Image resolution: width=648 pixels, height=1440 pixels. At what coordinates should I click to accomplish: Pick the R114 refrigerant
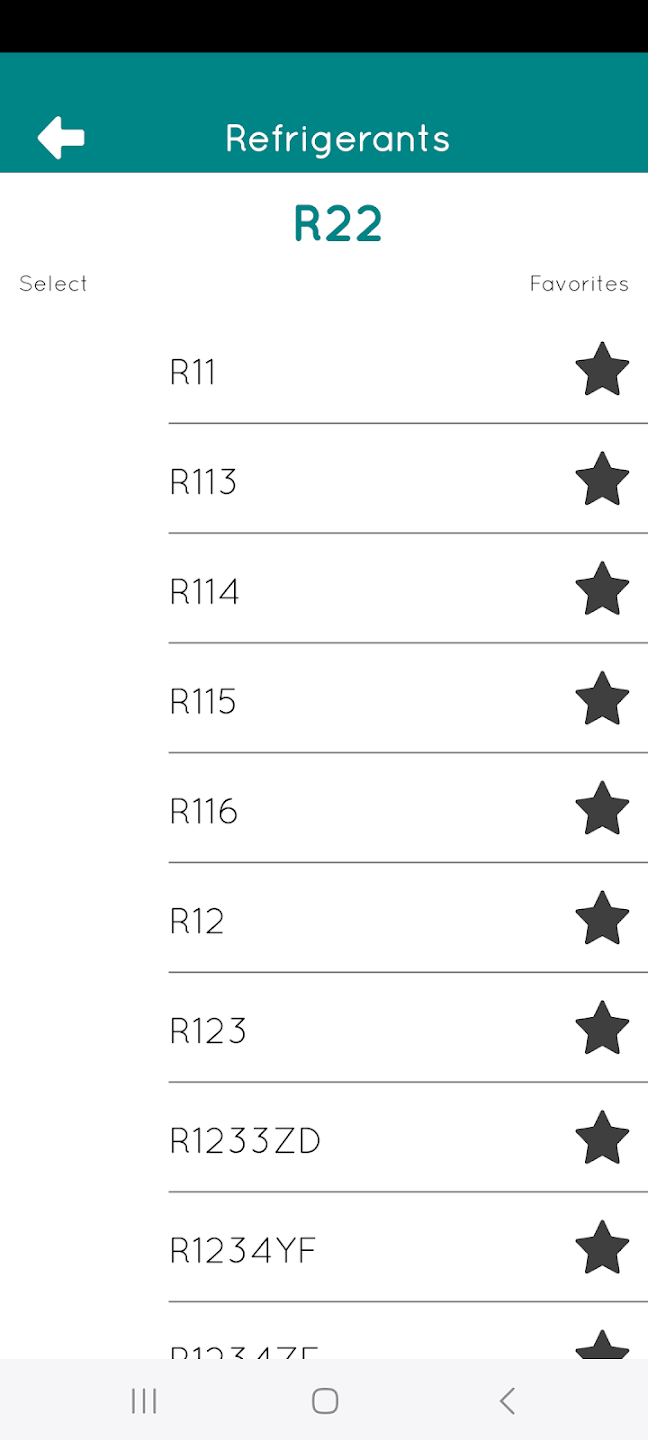[x=204, y=592]
